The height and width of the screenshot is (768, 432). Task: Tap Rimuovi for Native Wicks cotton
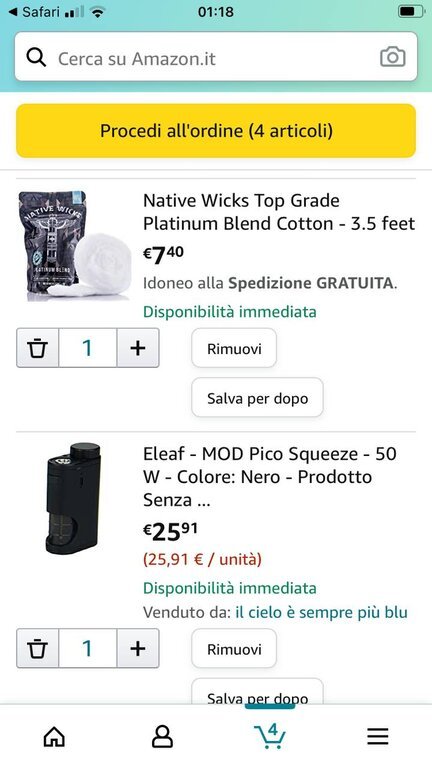click(234, 348)
